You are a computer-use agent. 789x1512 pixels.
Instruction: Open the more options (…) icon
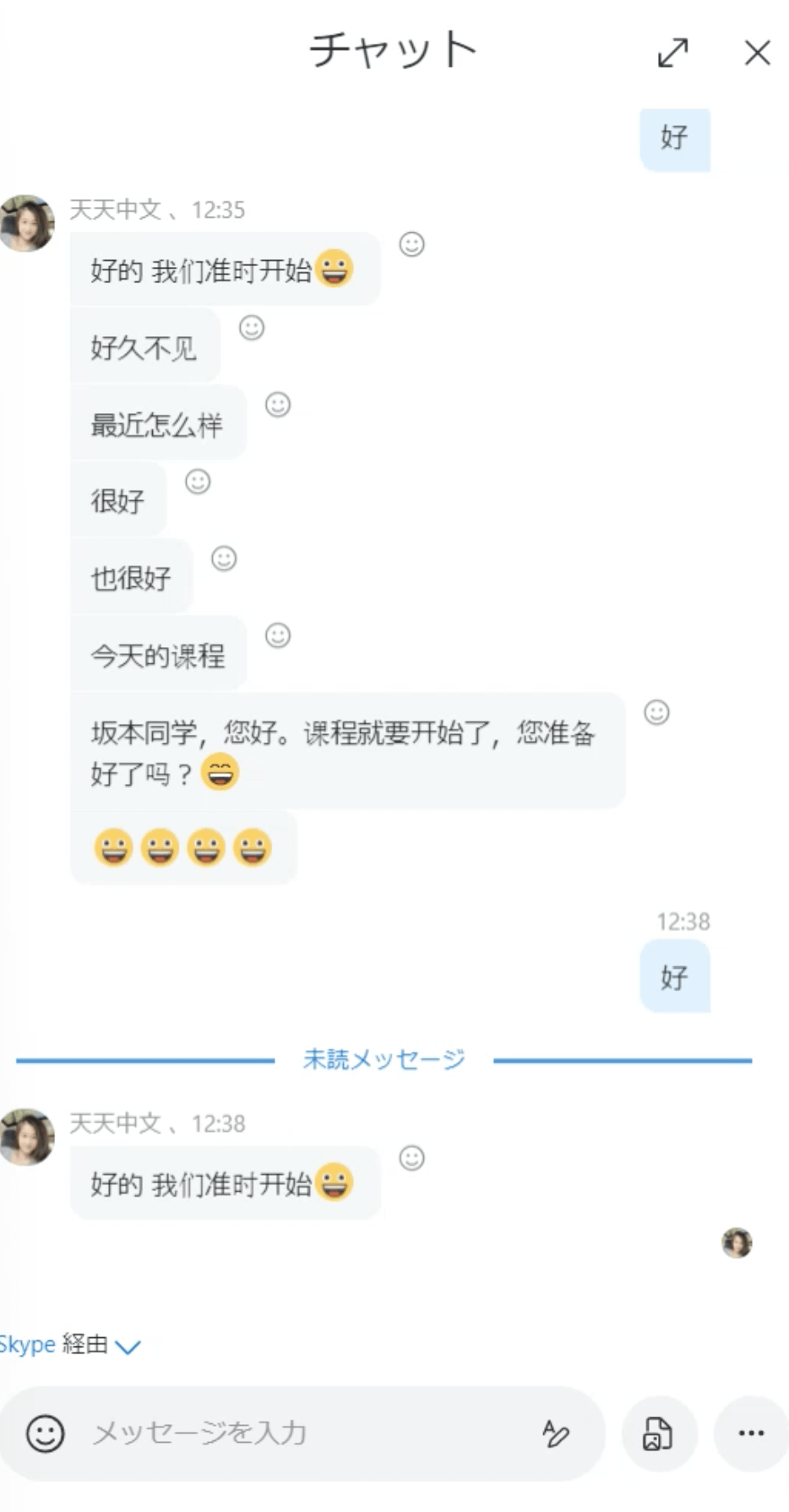coord(750,1433)
